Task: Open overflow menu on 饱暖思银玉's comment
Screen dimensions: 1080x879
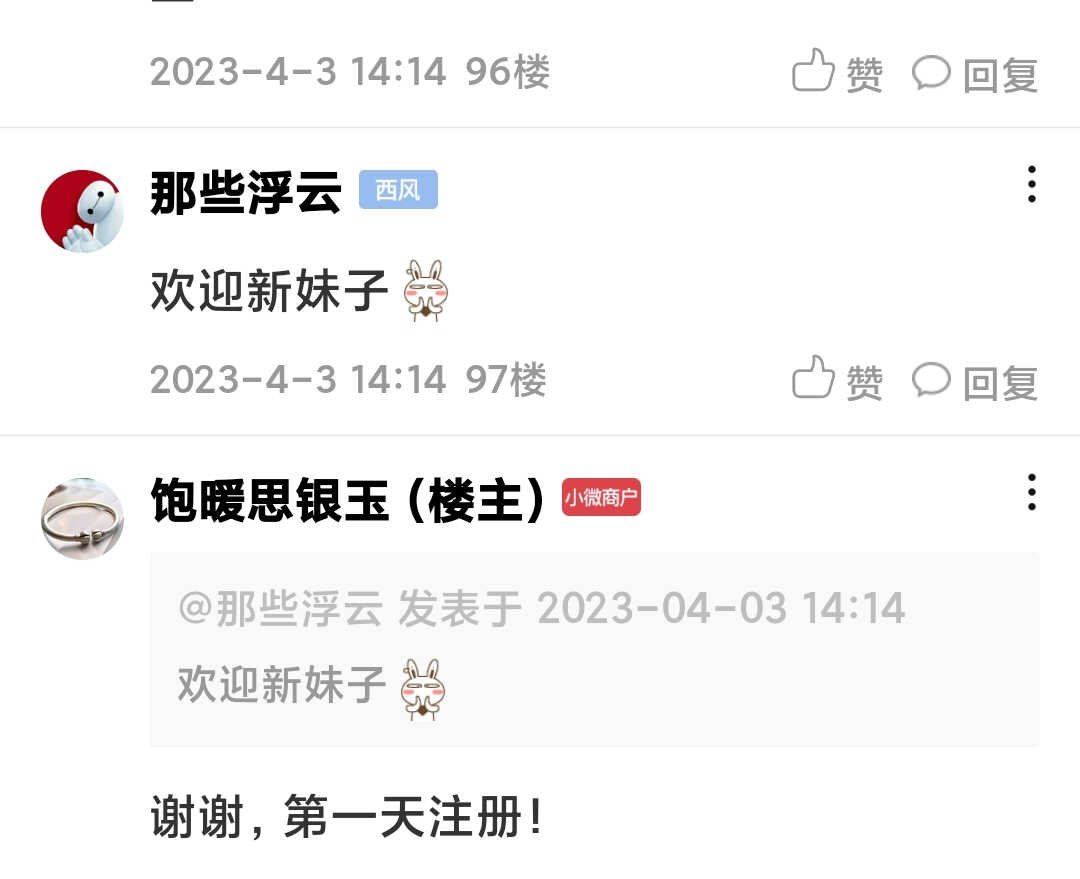Action: [x=1031, y=493]
